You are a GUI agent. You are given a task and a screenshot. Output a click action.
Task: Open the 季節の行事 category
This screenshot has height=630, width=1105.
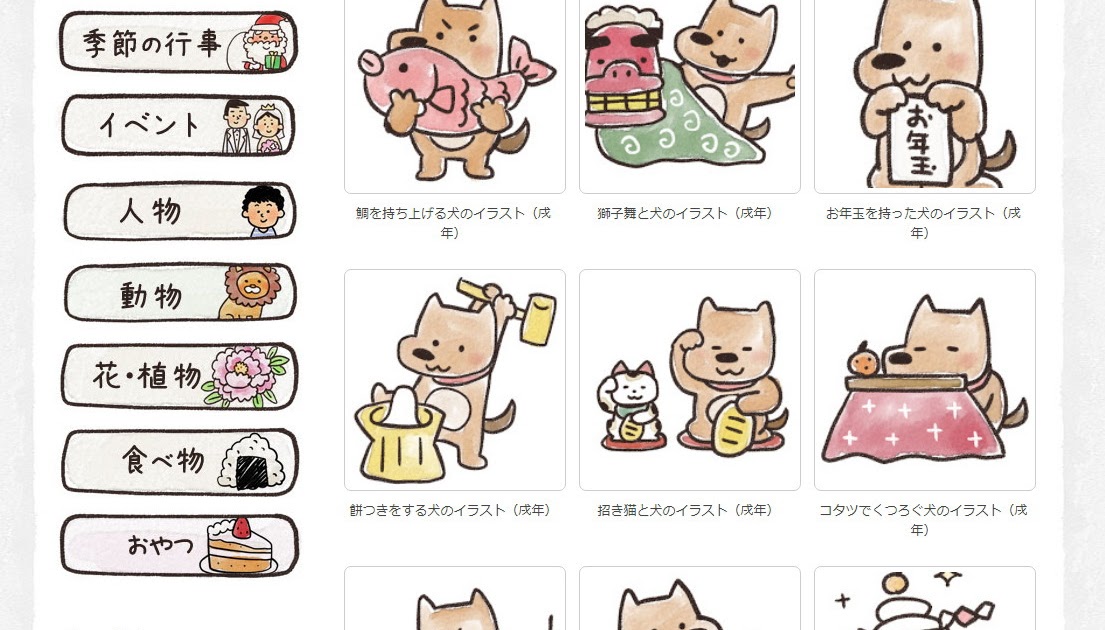point(178,43)
